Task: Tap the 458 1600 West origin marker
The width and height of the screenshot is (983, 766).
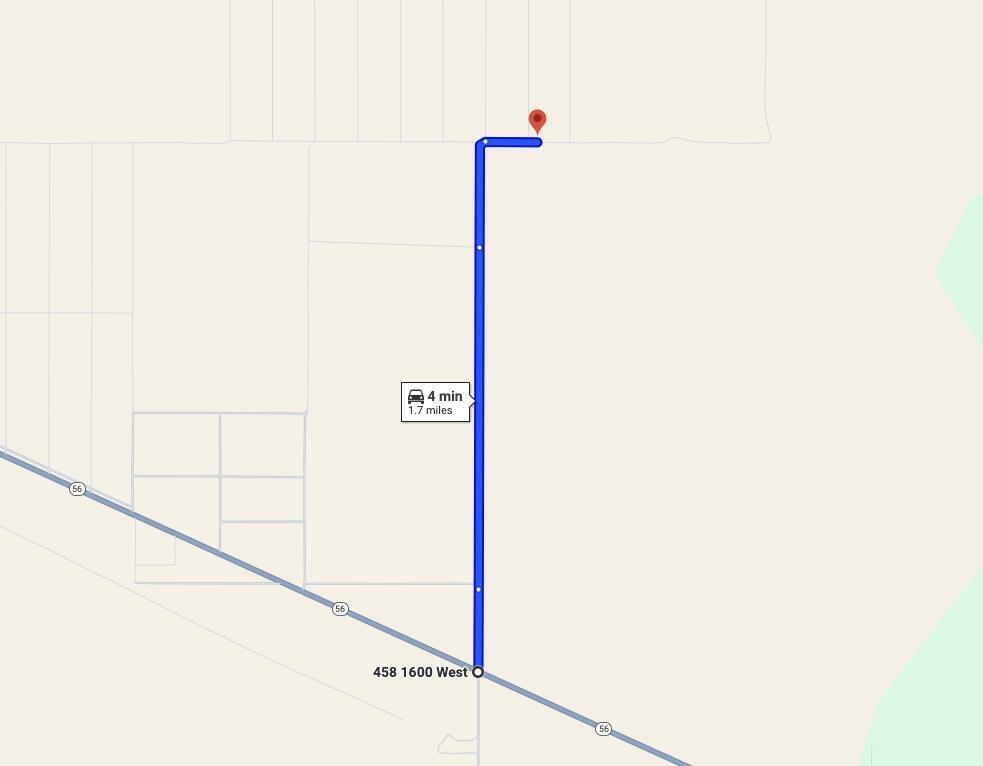Action: 478,672
